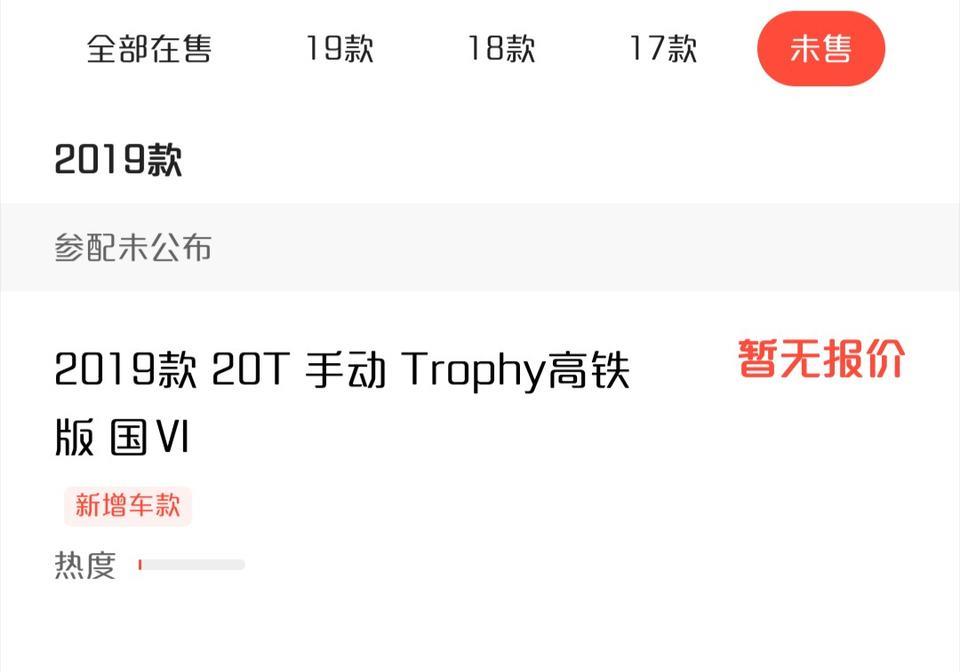Select the 19款 tab
Screen dimensions: 960x672
point(340,49)
